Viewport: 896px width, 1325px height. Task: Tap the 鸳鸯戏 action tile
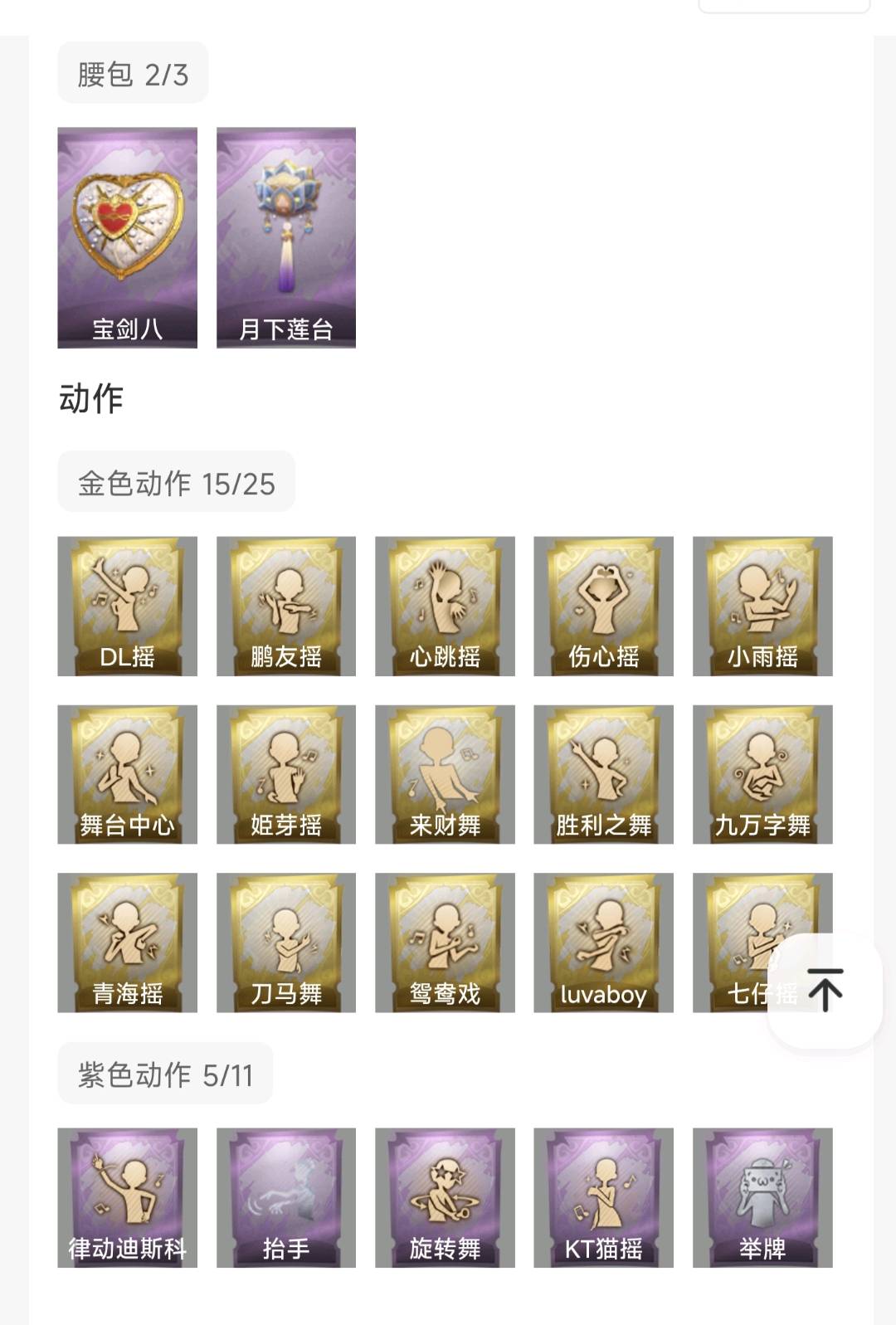coord(445,943)
